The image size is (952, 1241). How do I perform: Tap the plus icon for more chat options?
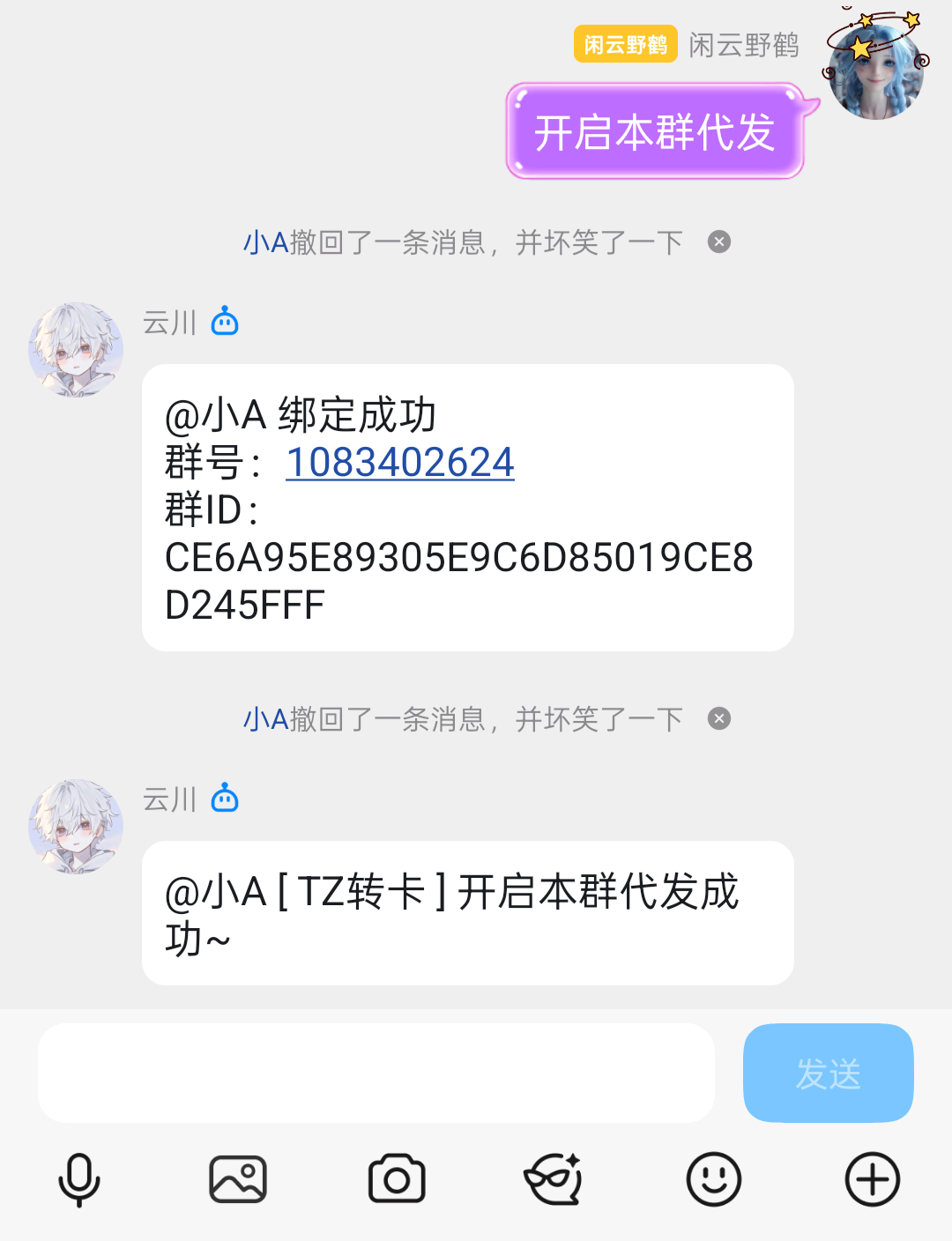click(872, 1179)
